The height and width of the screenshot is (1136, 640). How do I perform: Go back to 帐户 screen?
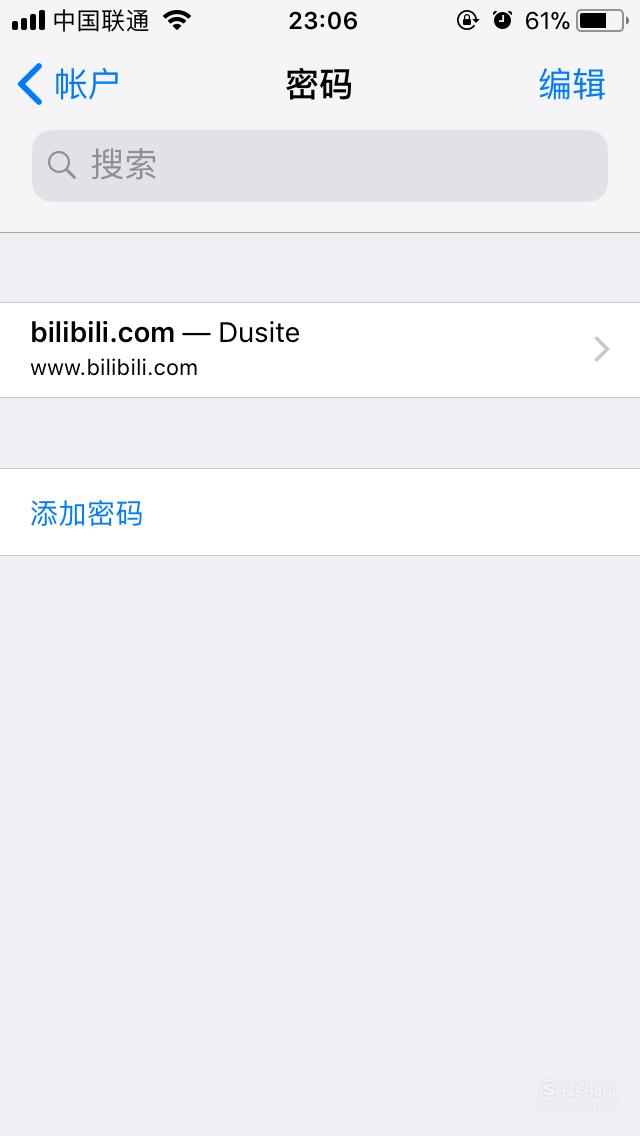pos(68,85)
